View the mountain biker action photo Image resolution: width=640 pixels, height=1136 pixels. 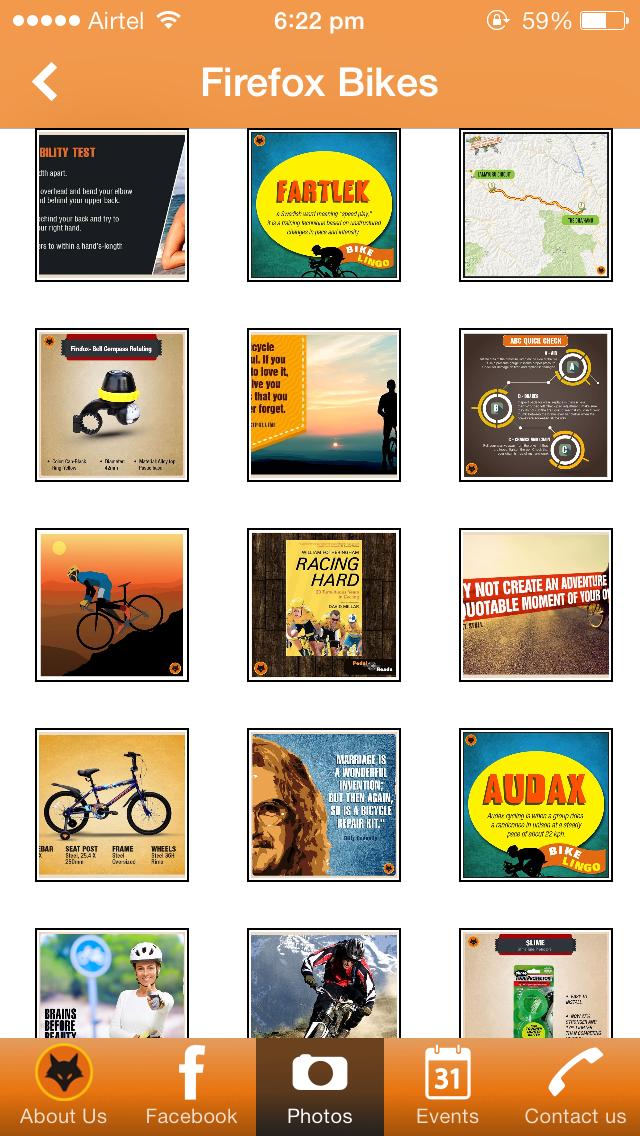pyautogui.click(x=324, y=983)
